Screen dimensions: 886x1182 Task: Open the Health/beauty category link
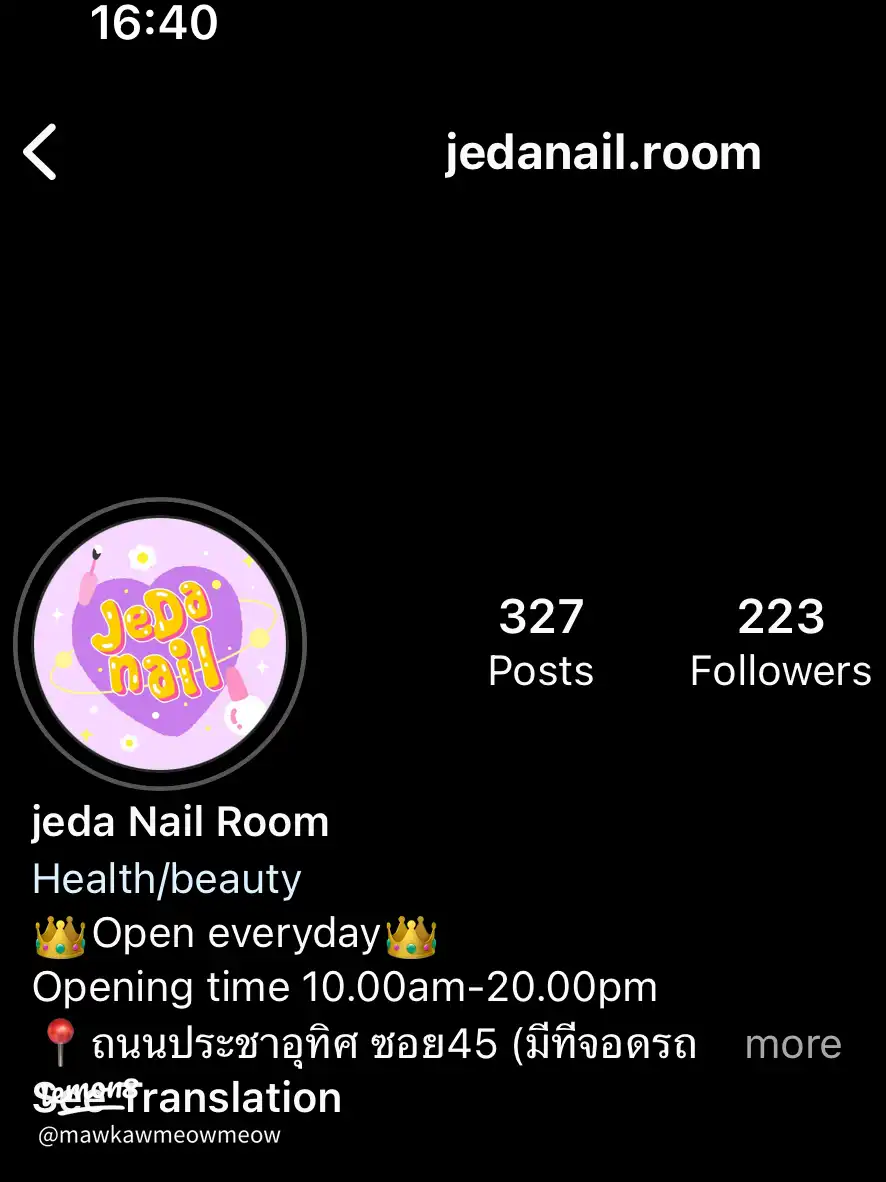166,879
